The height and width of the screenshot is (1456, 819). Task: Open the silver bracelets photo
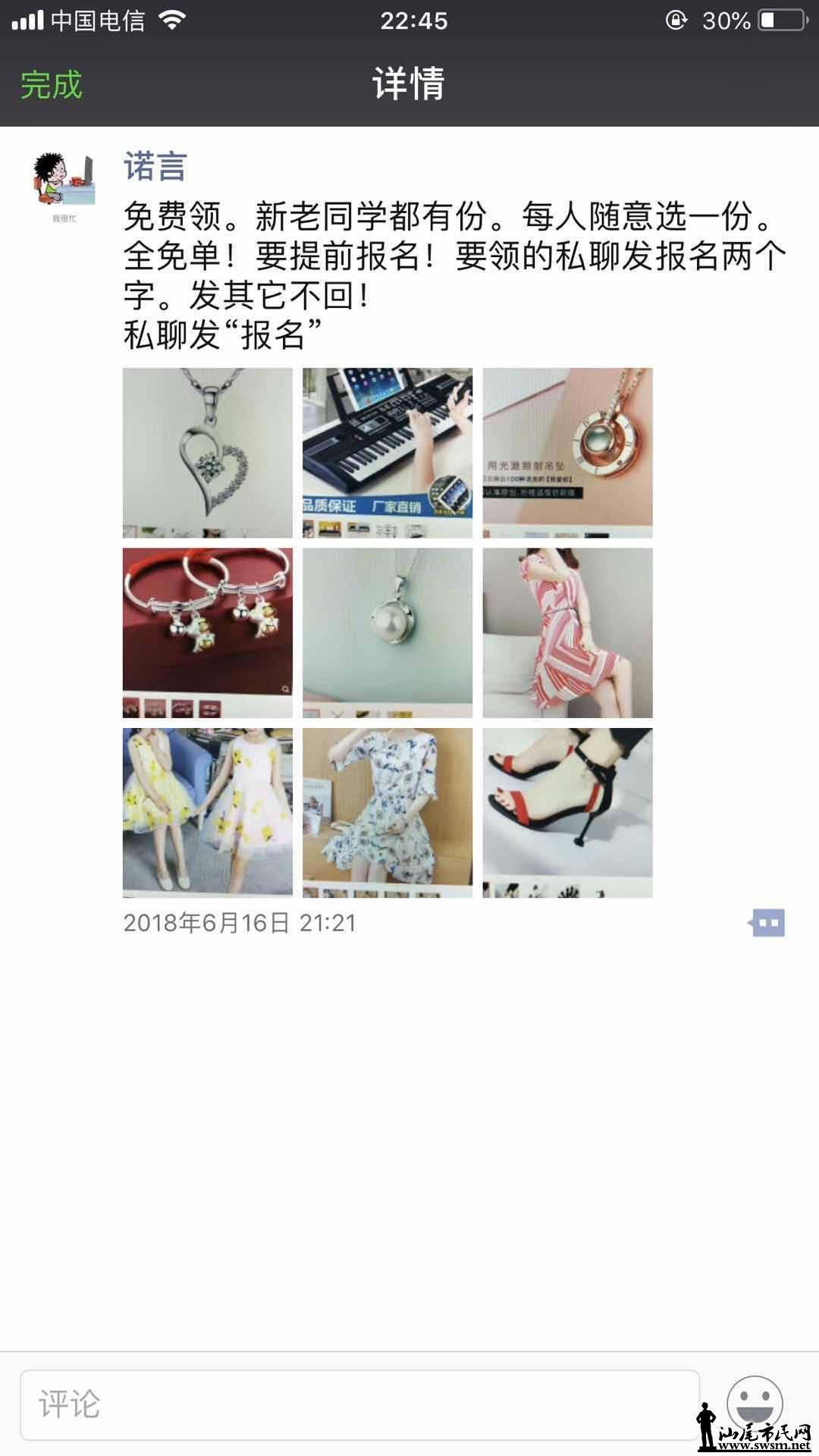coord(207,632)
